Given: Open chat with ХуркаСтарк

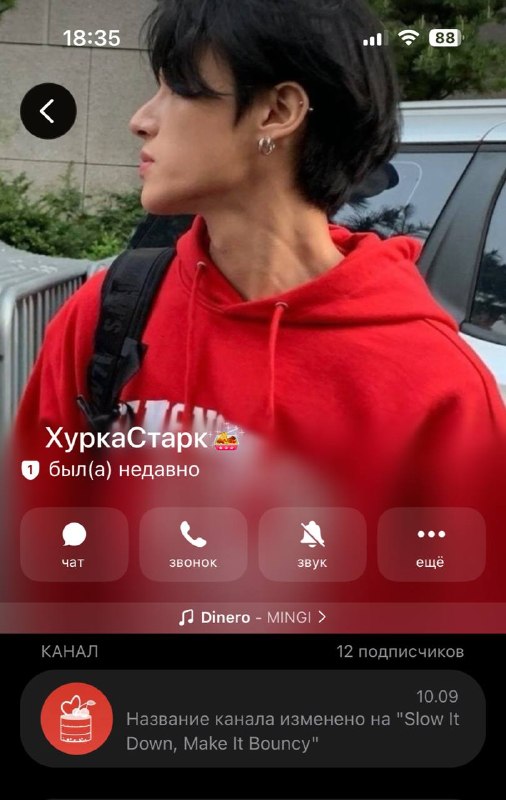Looking at the screenshot, I should pos(74,544).
